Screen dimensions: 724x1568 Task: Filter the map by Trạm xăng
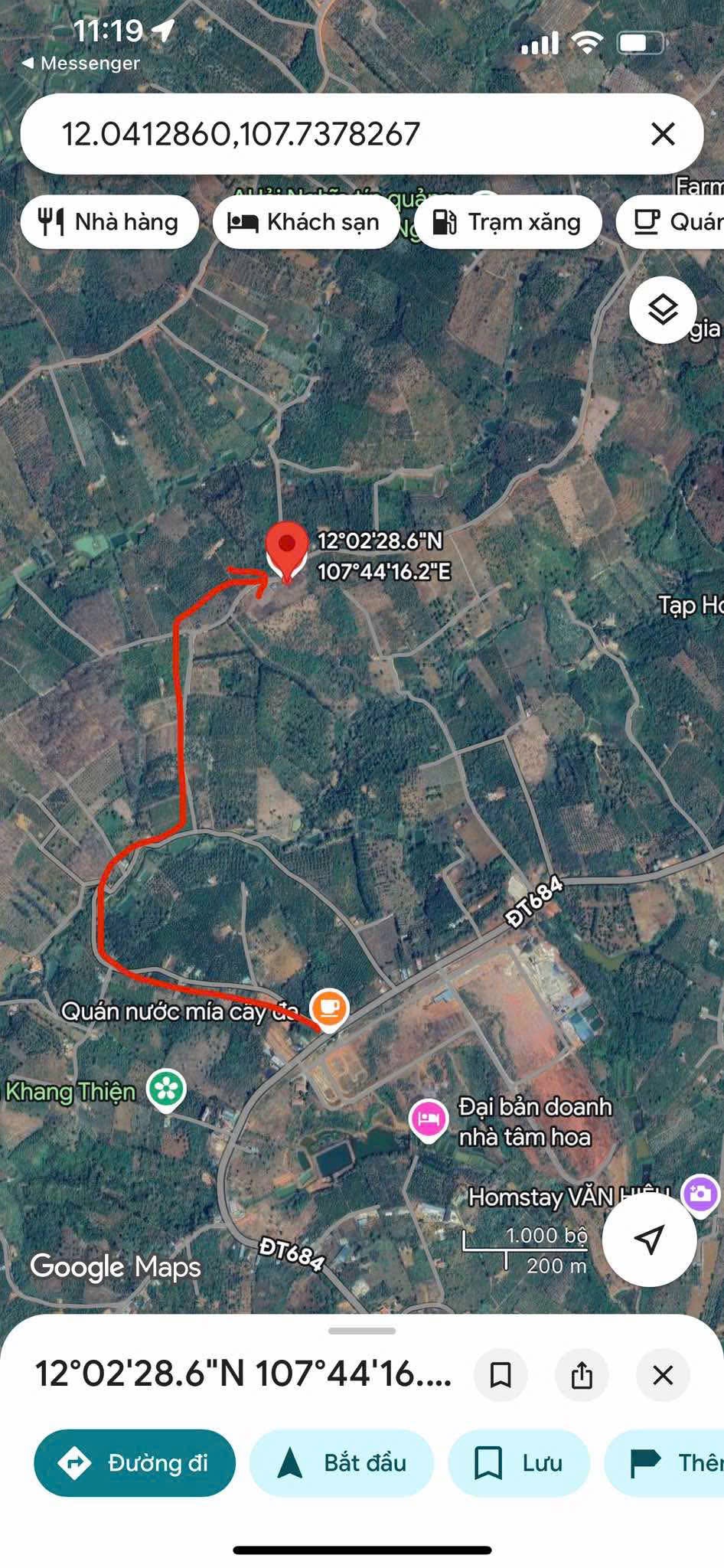[507, 222]
